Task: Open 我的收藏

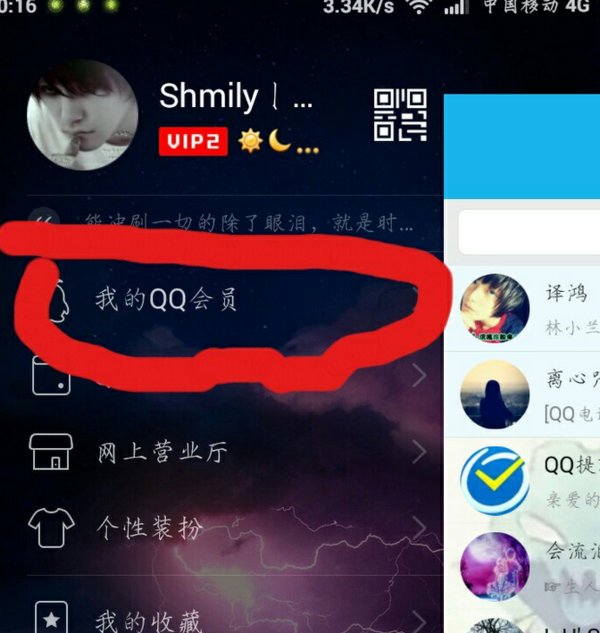Action: [148, 620]
